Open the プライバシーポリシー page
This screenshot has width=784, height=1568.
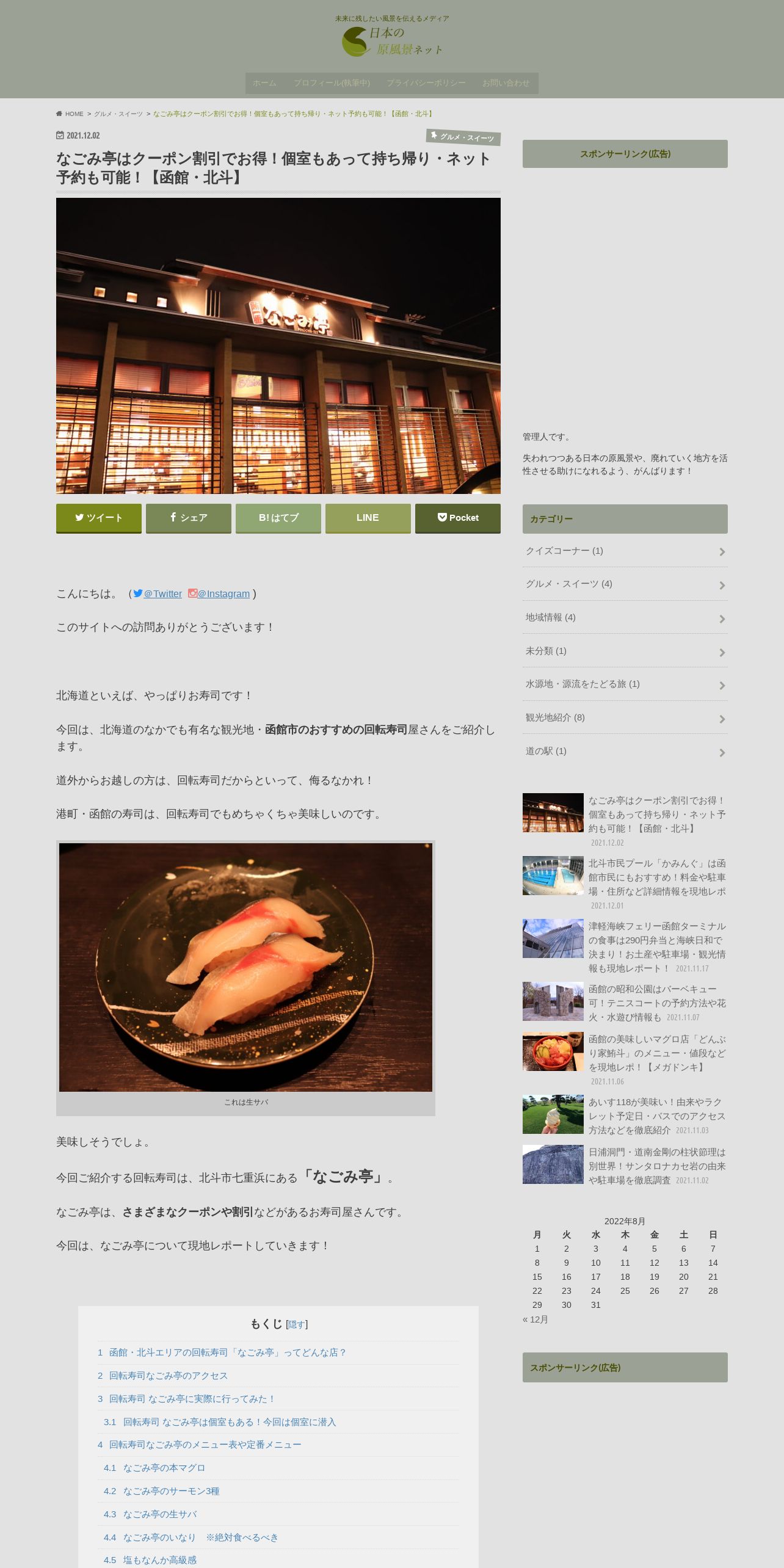(426, 83)
